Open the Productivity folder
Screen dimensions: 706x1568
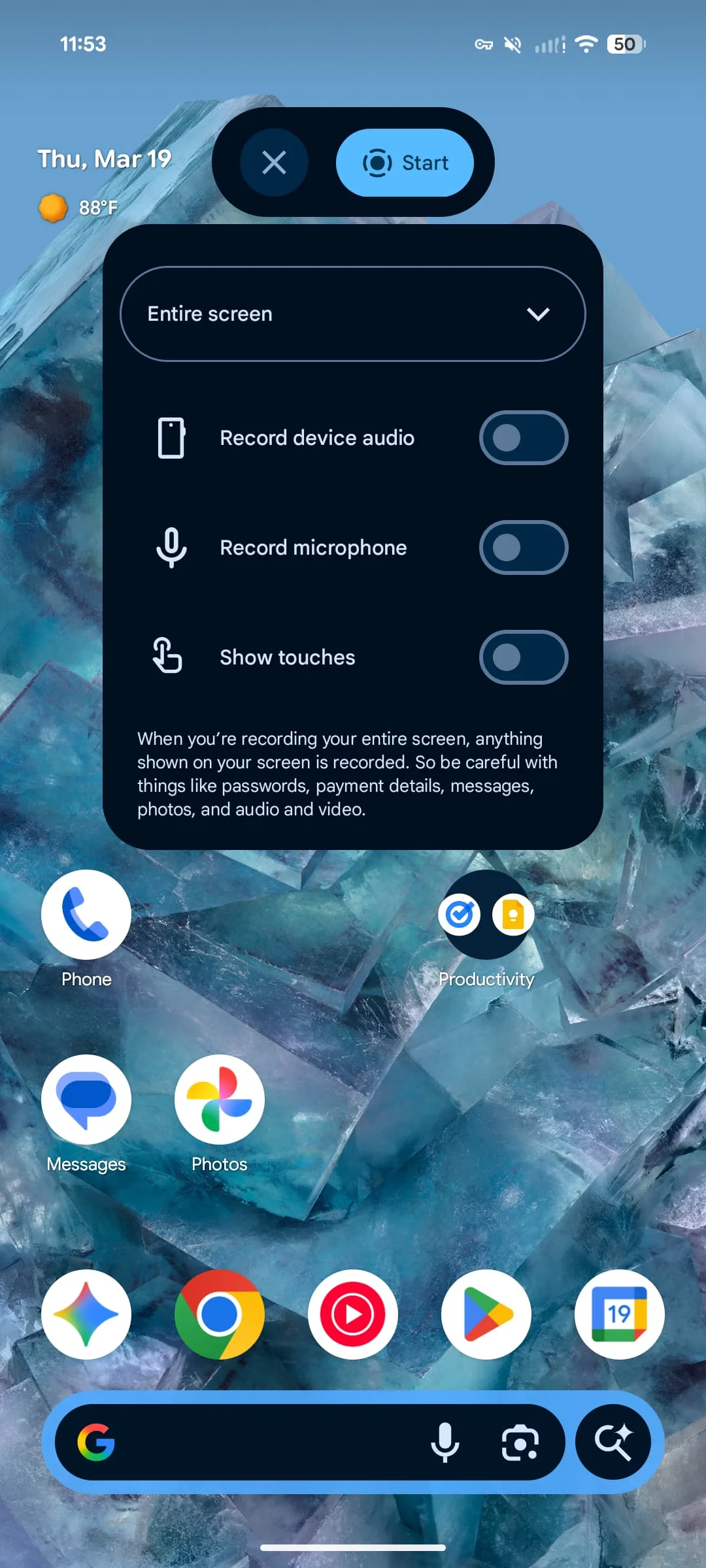click(486, 915)
